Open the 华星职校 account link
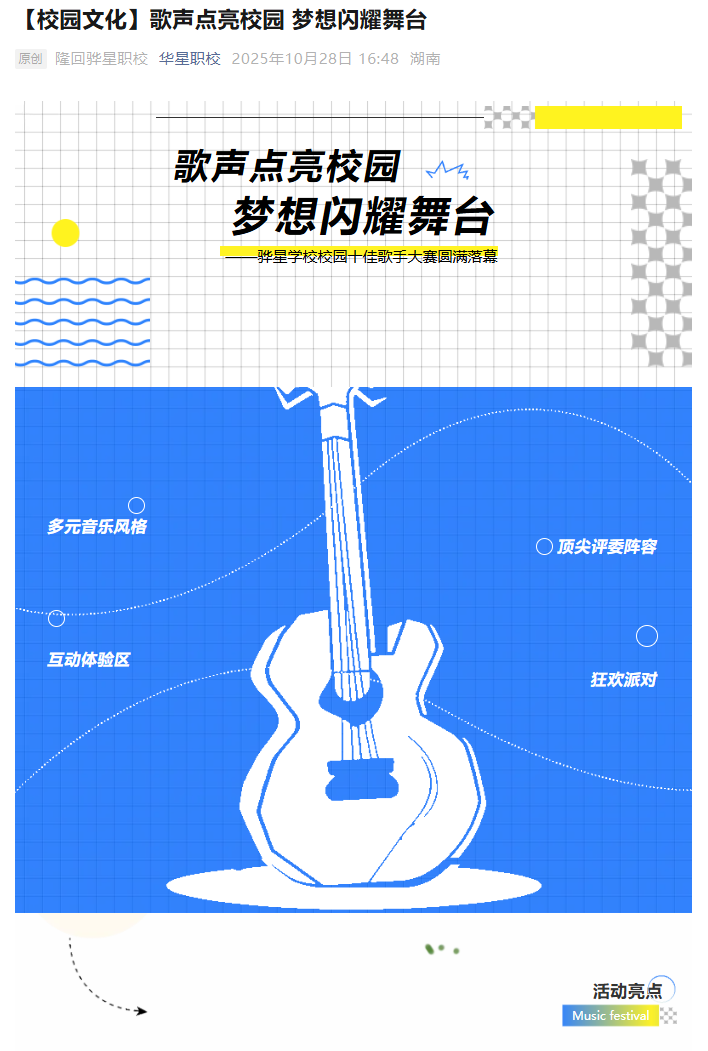This screenshot has height=1051, width=708. click(x=189, y=59)
